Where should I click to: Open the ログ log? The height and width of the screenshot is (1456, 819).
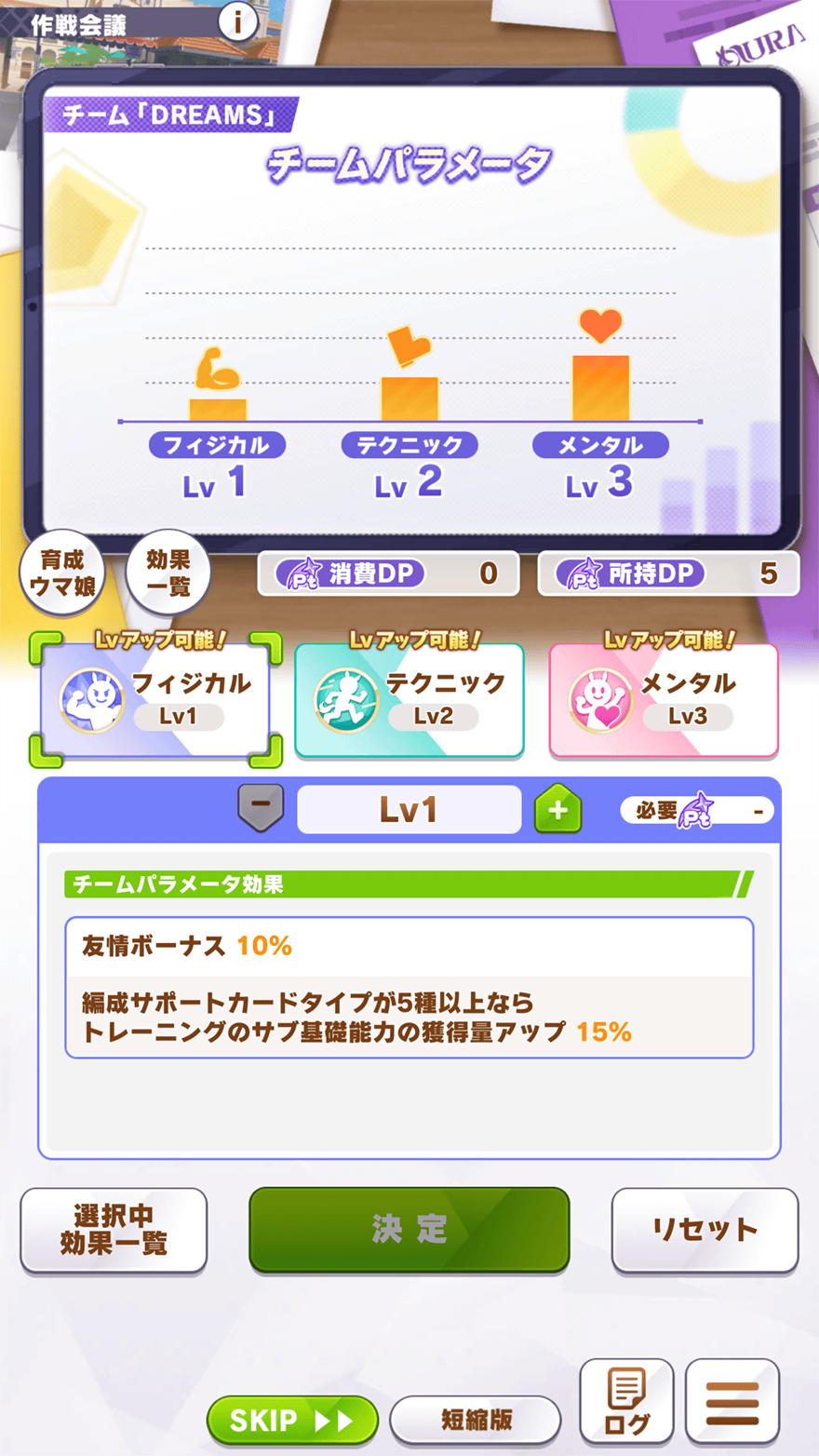(626, 1402)
